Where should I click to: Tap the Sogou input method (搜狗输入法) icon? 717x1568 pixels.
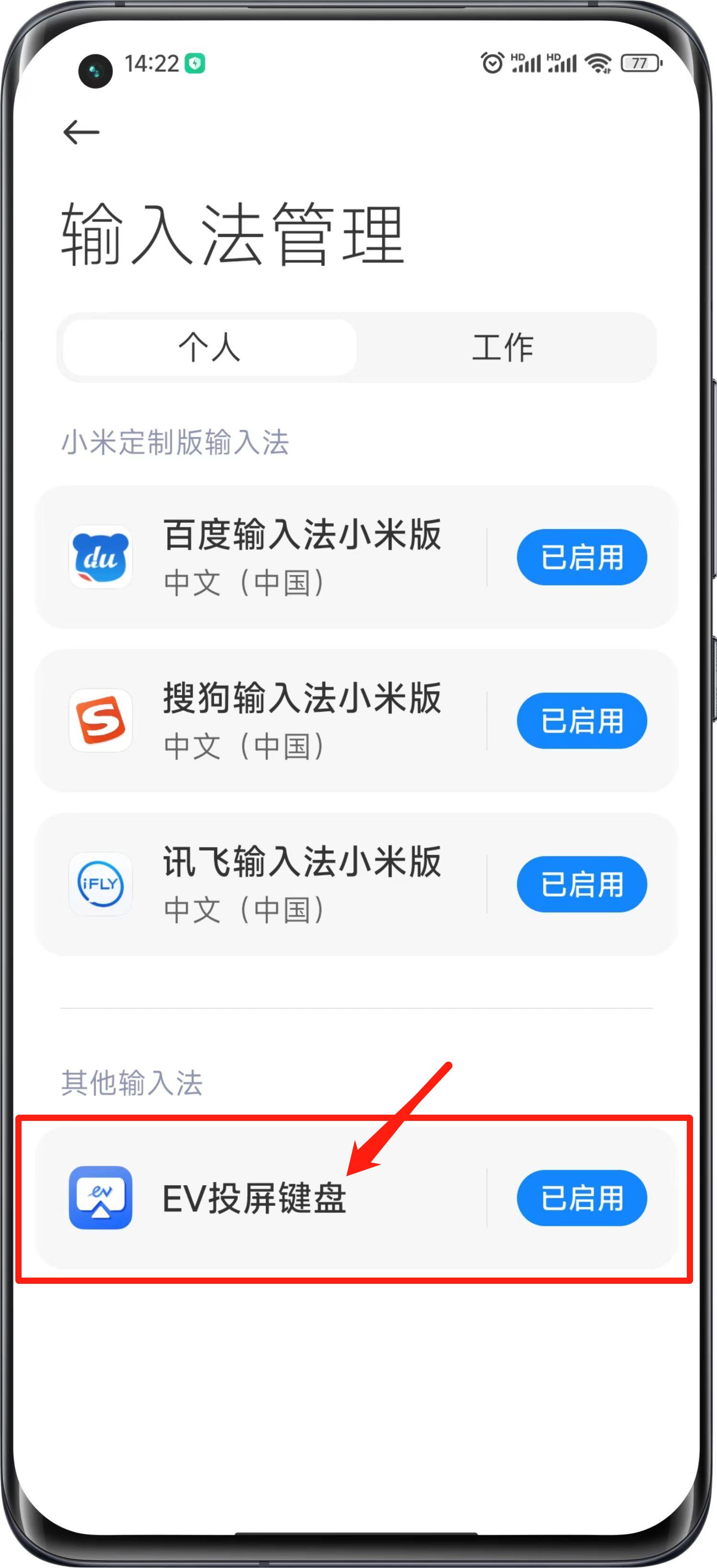pos(101,720)
